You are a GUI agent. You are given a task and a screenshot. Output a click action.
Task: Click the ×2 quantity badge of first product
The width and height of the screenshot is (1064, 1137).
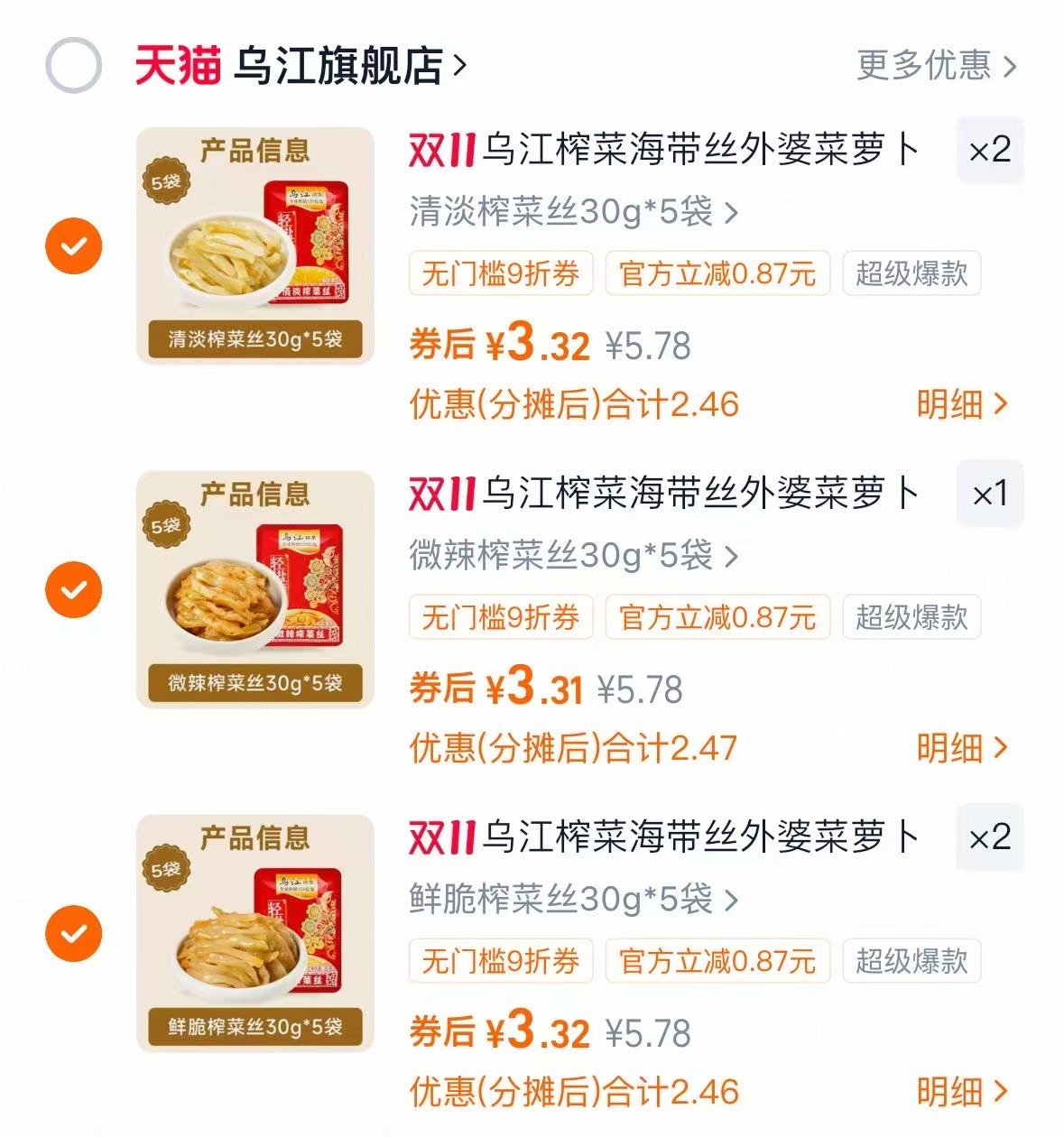click(x=989, y=151)
